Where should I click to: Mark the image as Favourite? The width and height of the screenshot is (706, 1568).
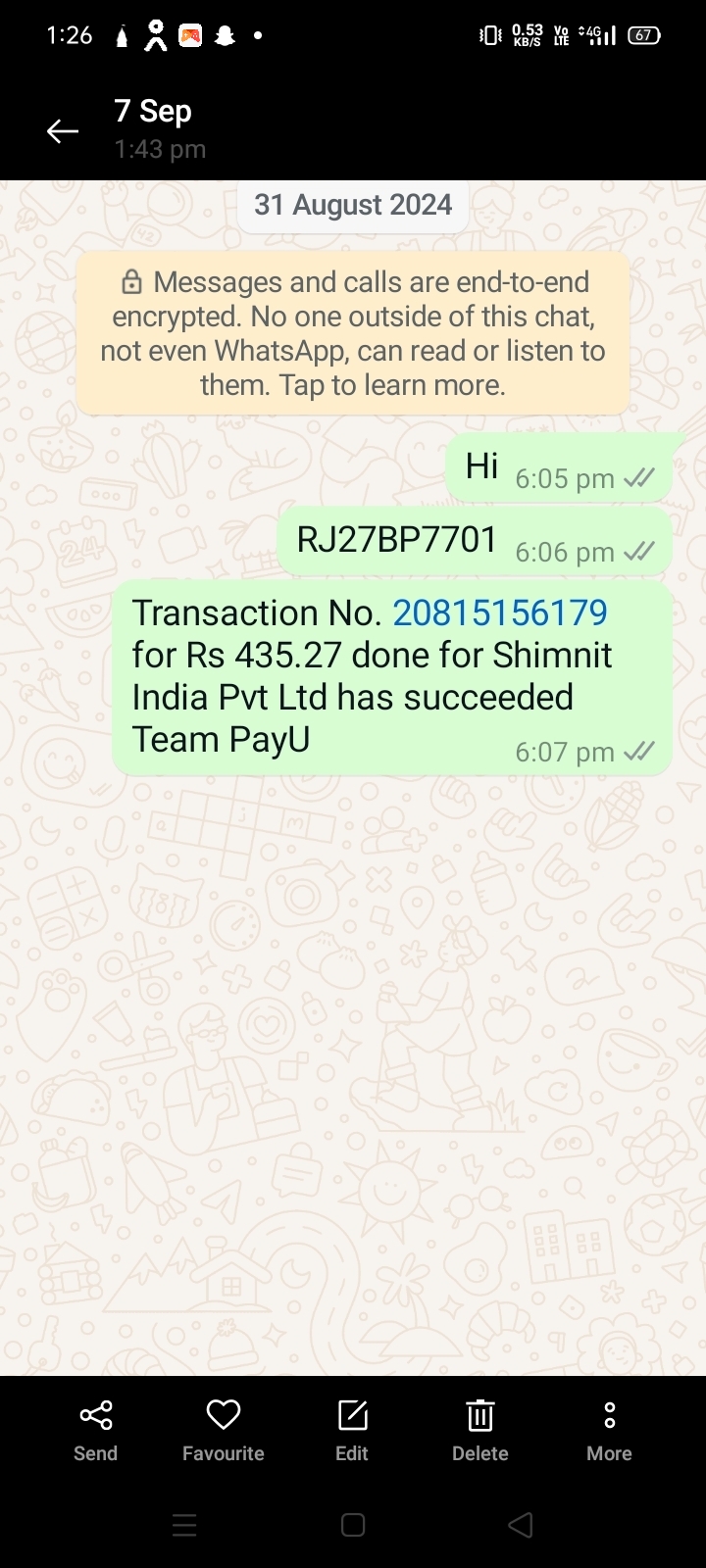pos(224,1429)
